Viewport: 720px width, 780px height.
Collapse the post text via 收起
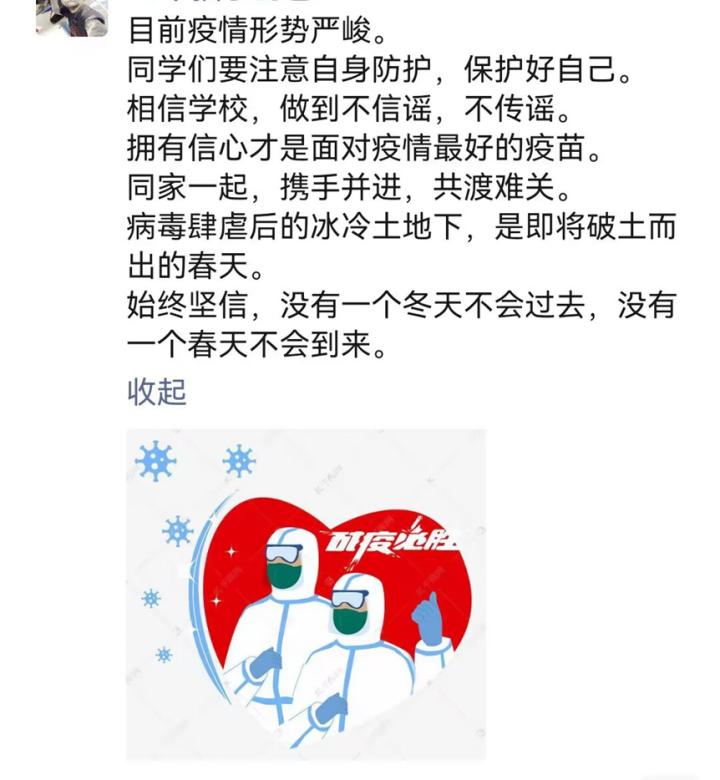pos(157,391)
